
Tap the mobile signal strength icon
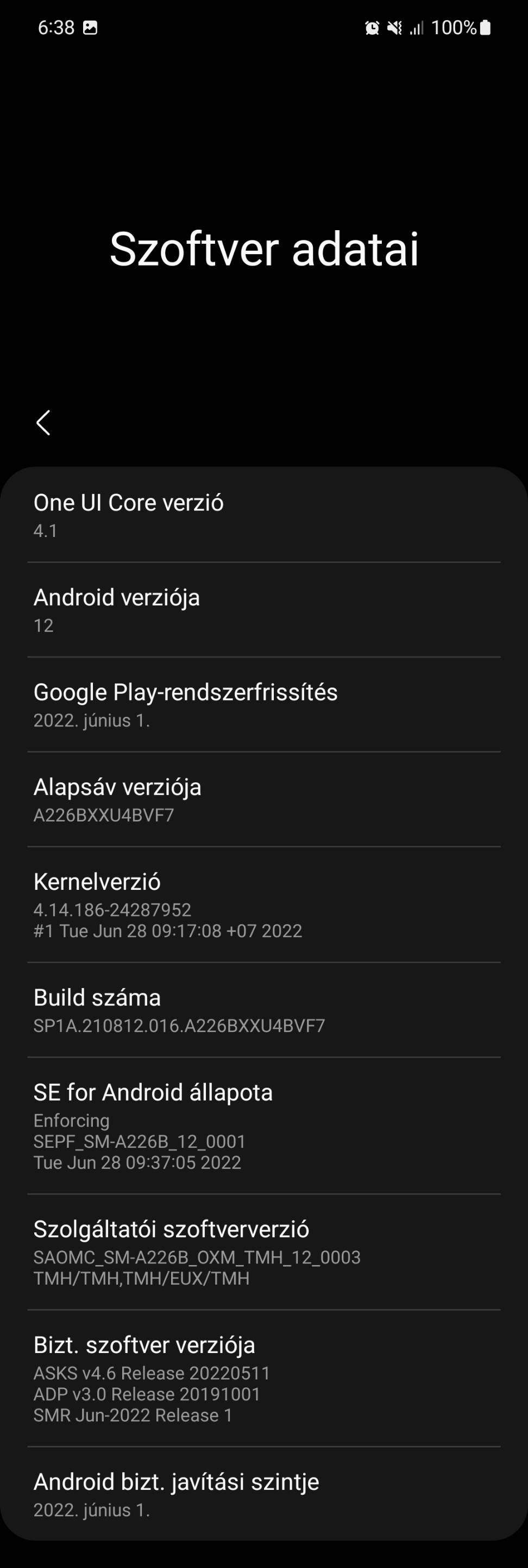coord(417,27)
